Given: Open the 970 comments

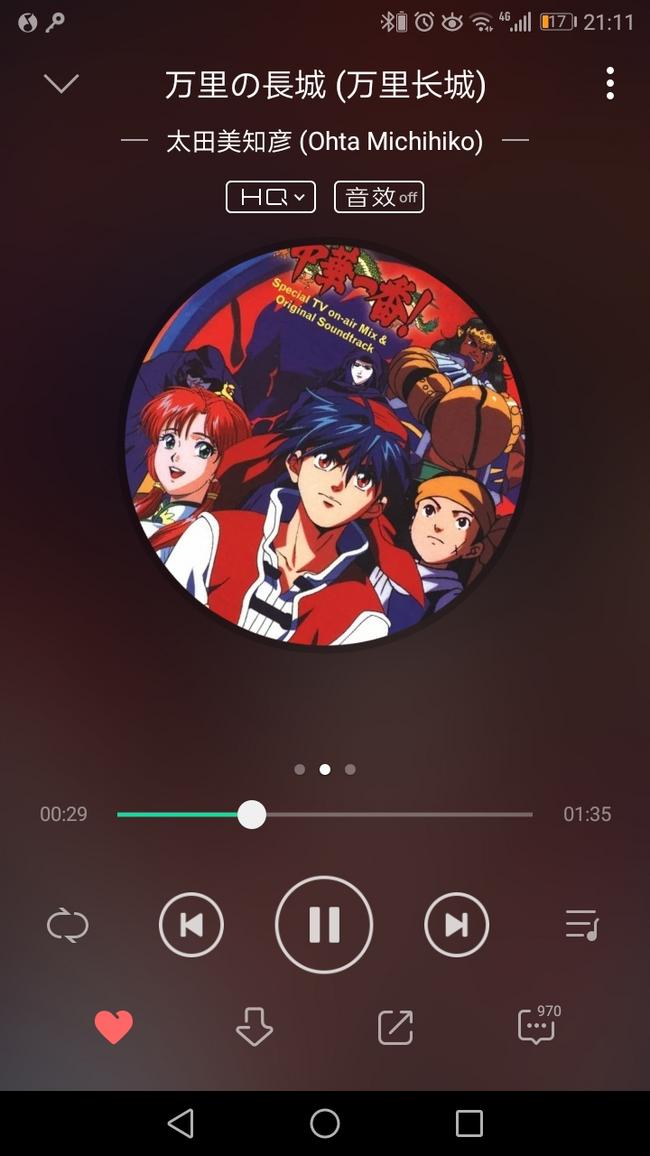Looking at the screenshot, I should pyautogui.click(x=537, y=1026).
